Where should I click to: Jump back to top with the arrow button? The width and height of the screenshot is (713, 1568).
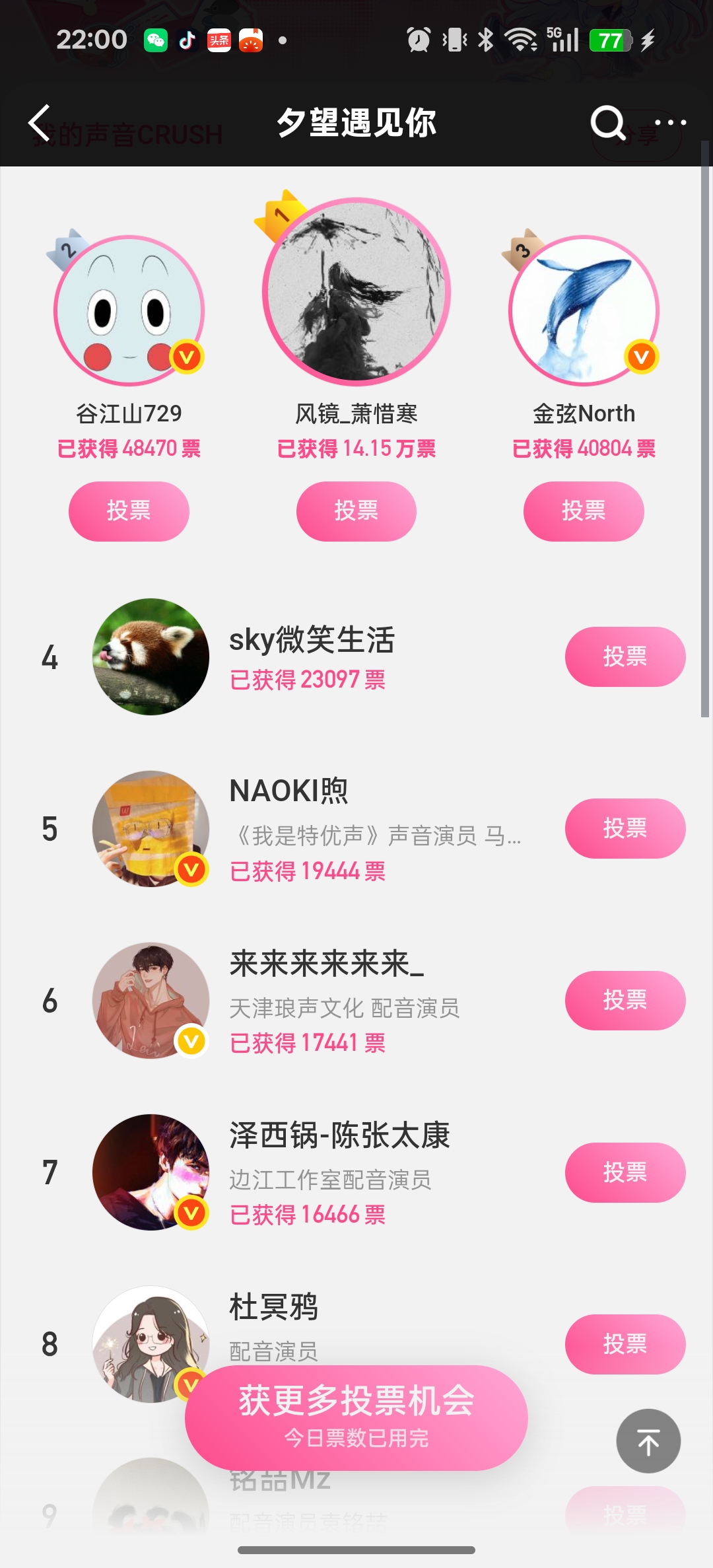coord(648,1441)
